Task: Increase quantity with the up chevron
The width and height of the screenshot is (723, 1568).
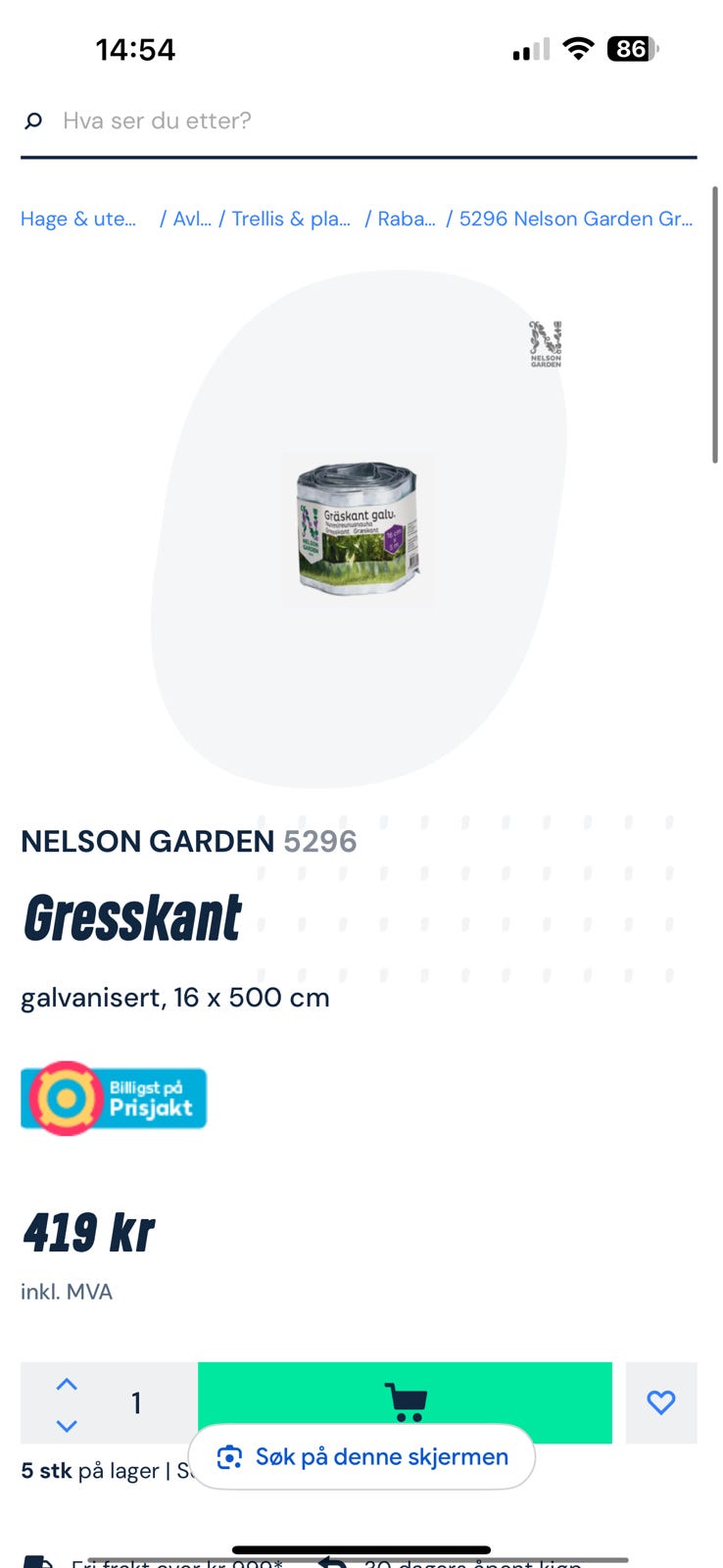Action: pyautogui.click(x=66, y=1384)
